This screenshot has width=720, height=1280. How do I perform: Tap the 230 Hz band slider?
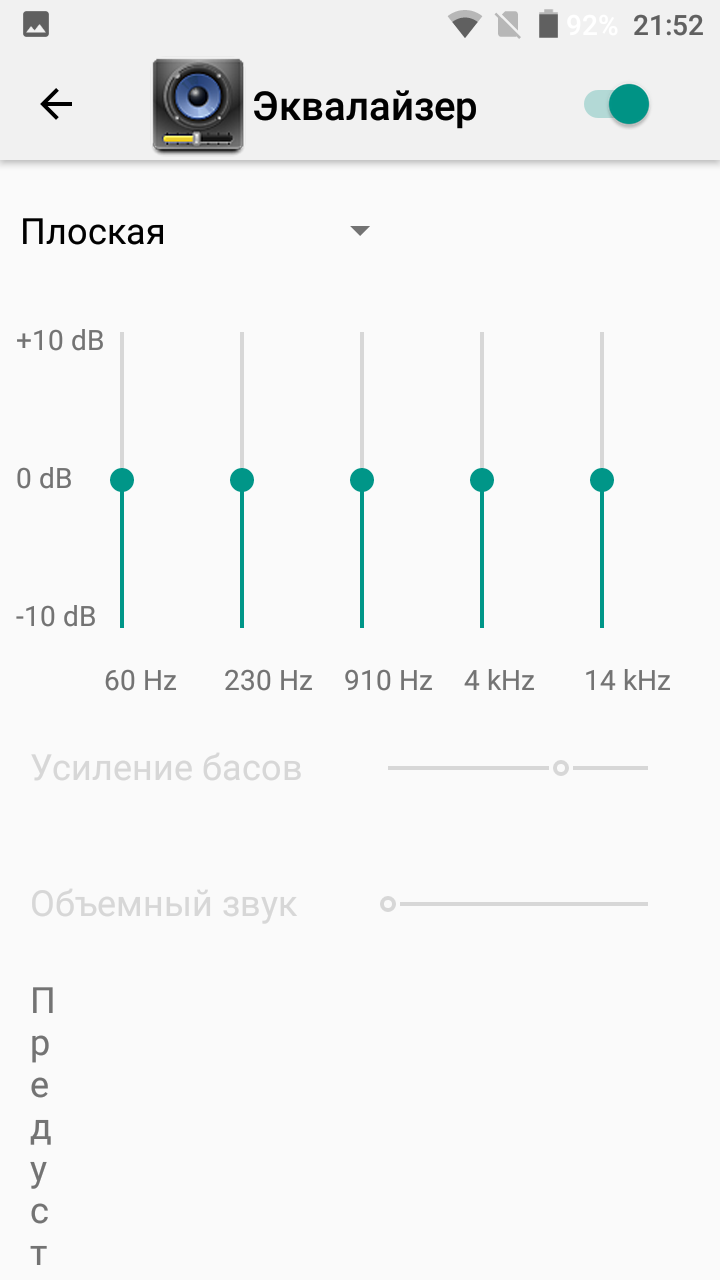(x=242, y=480)
